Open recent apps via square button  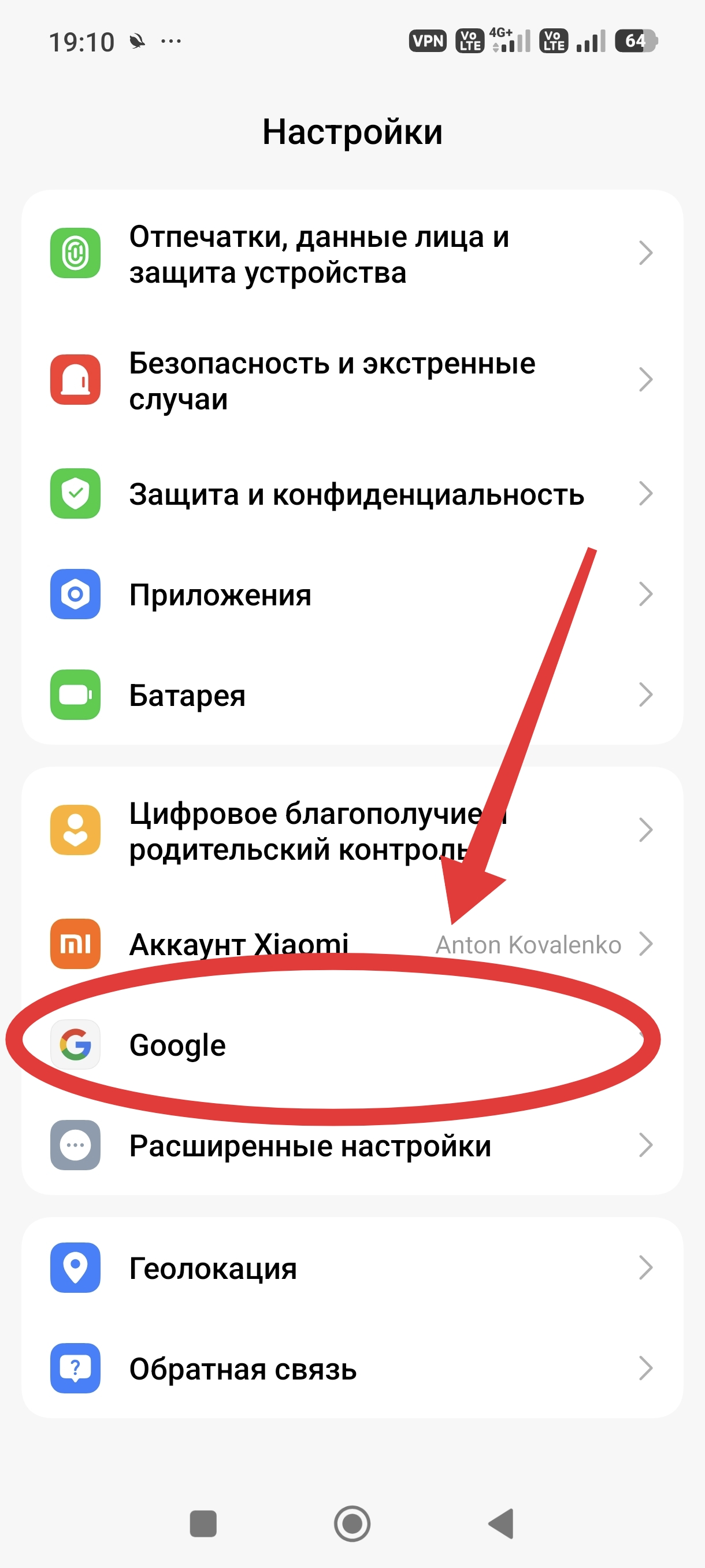click(203, 1523)
